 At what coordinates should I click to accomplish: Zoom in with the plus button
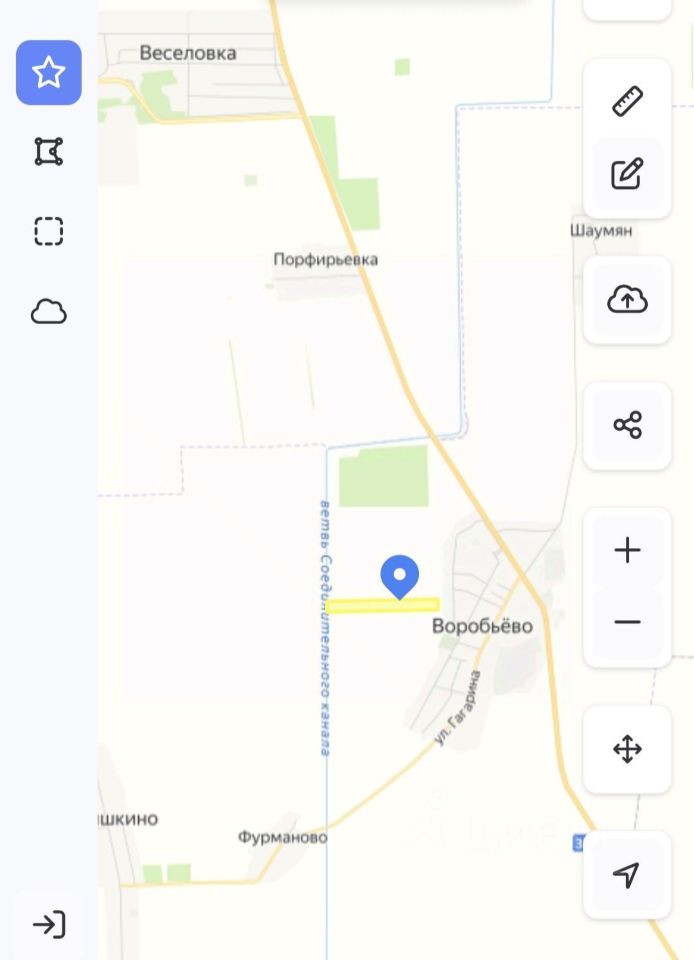coord(627,550)
